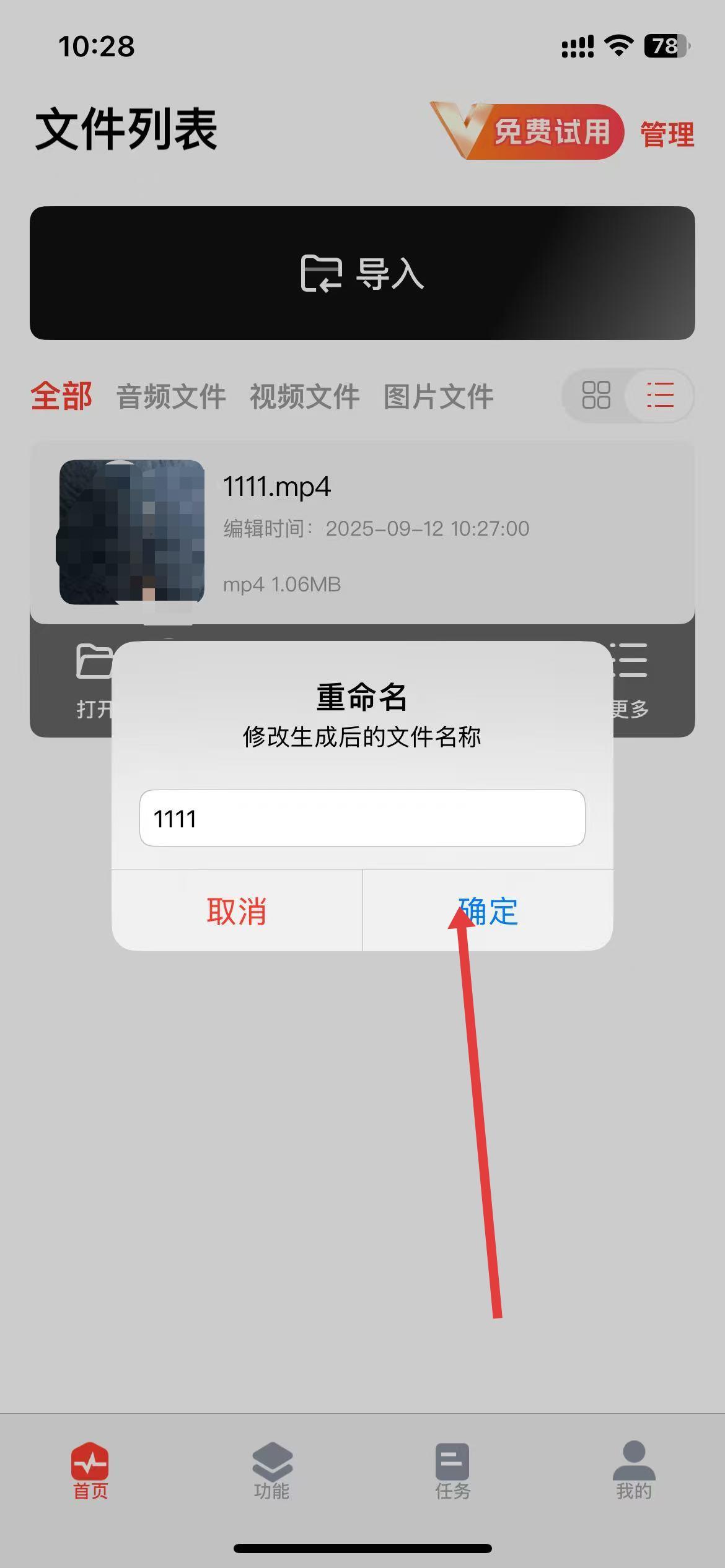Switch to the 视频文件 tab
The width and height of the screenshot is (725, 1568).
tap(304, 396)
